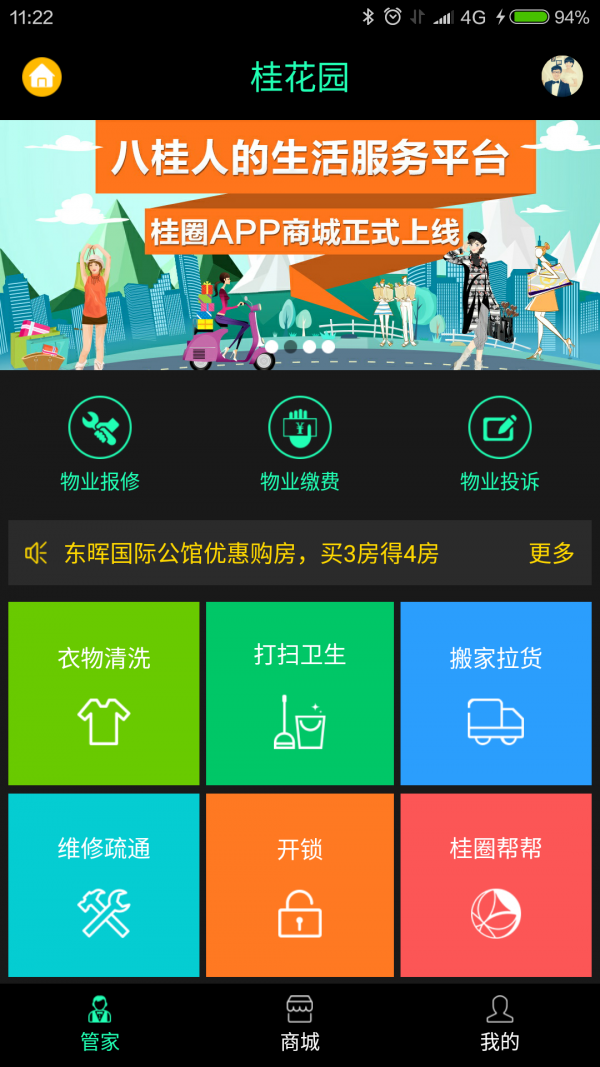Select the 衣物清洗 laundry tile
Viewport: 600px width, 1067px height.
[x=104, y=693]
